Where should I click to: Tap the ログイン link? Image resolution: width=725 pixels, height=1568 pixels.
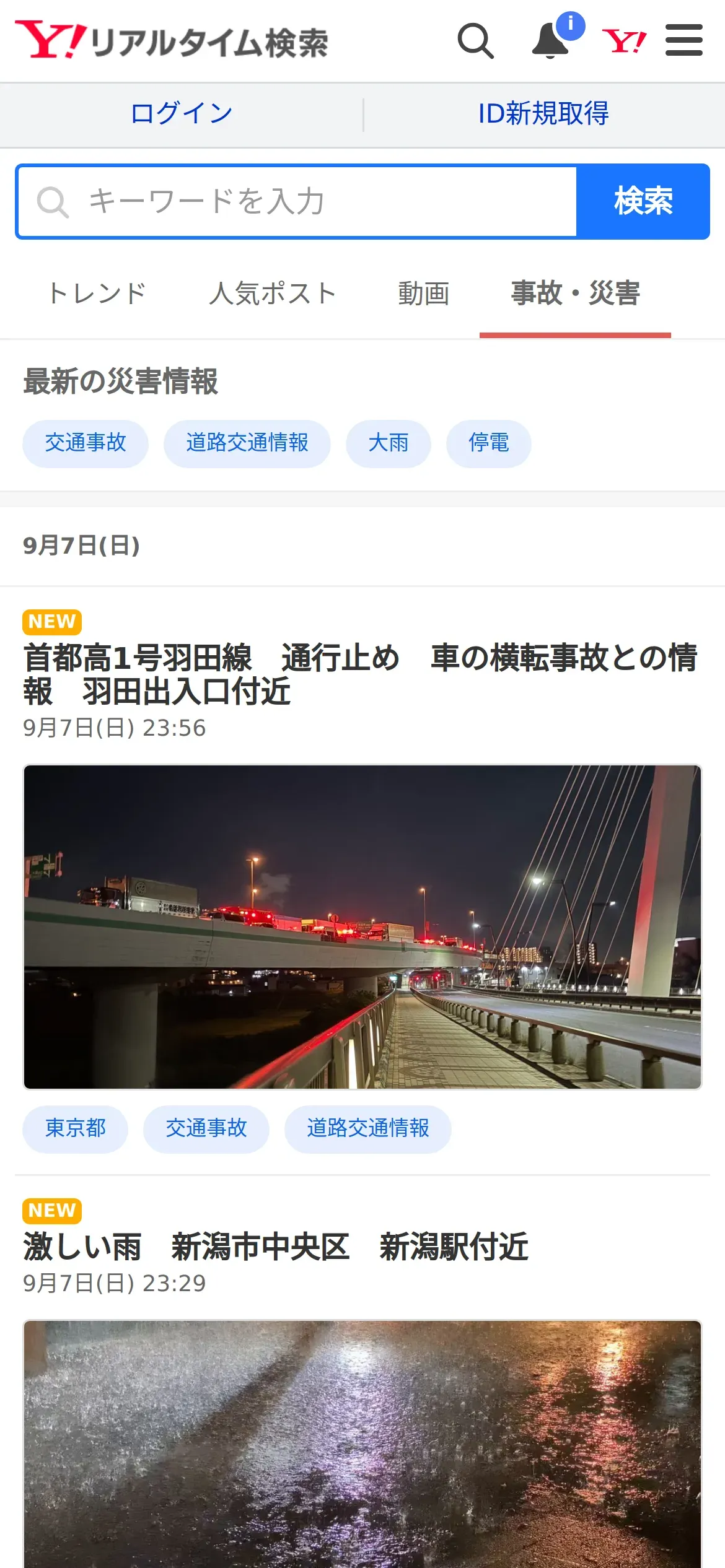click(x=182, y=113)
